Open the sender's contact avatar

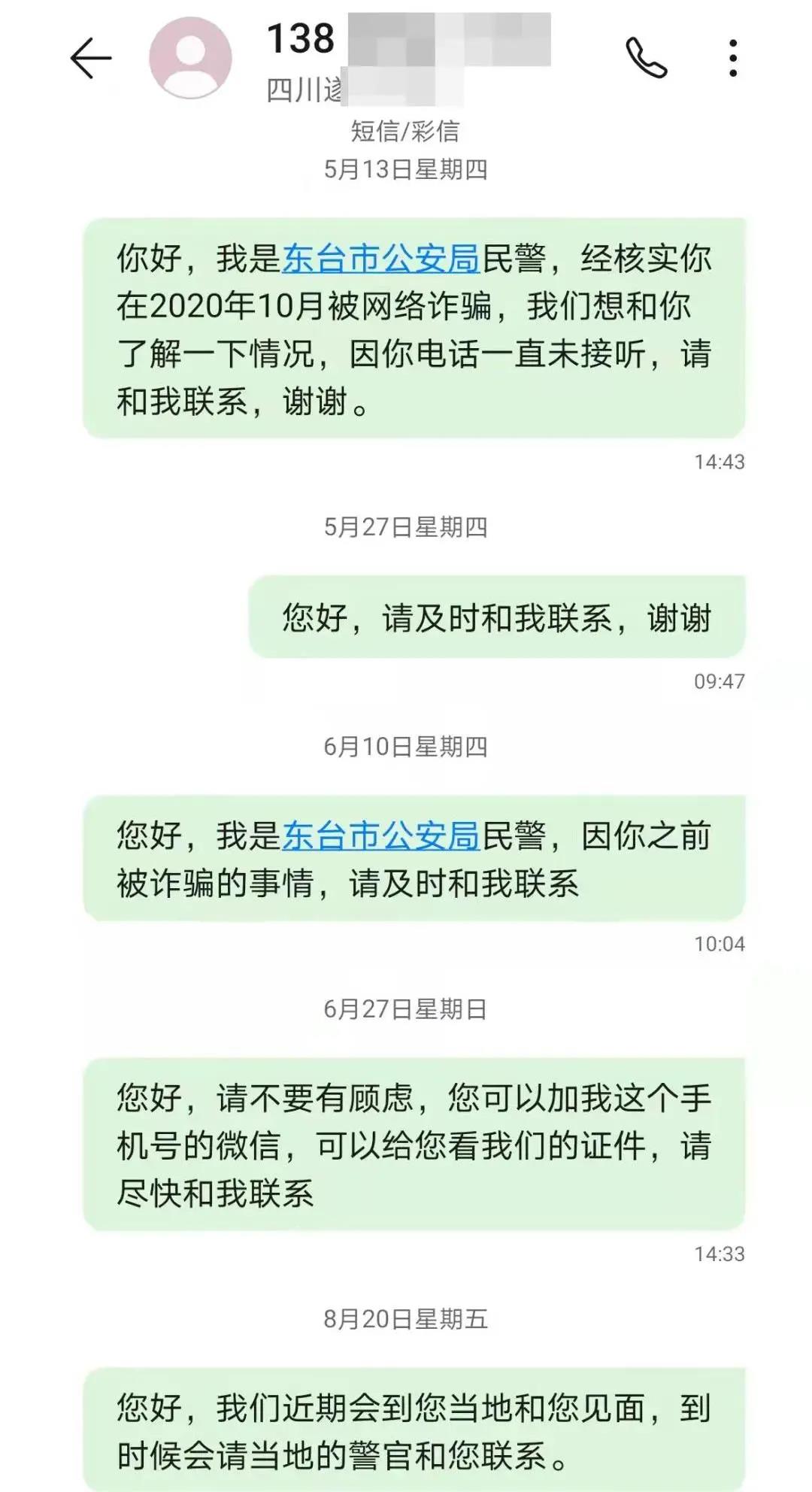pyautogui.click(x=190, y=59)
